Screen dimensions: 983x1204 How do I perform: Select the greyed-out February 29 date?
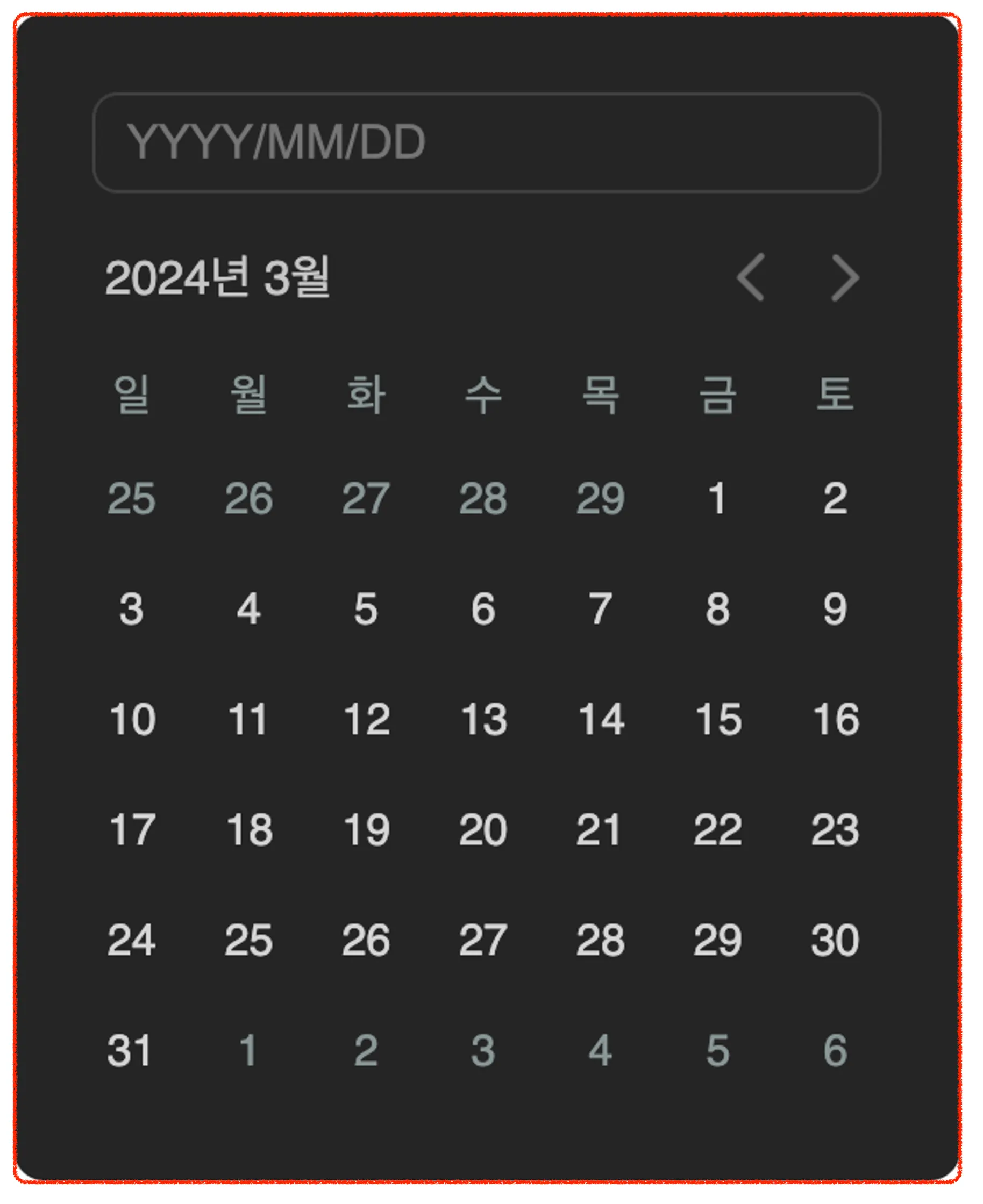click(601, 499)
